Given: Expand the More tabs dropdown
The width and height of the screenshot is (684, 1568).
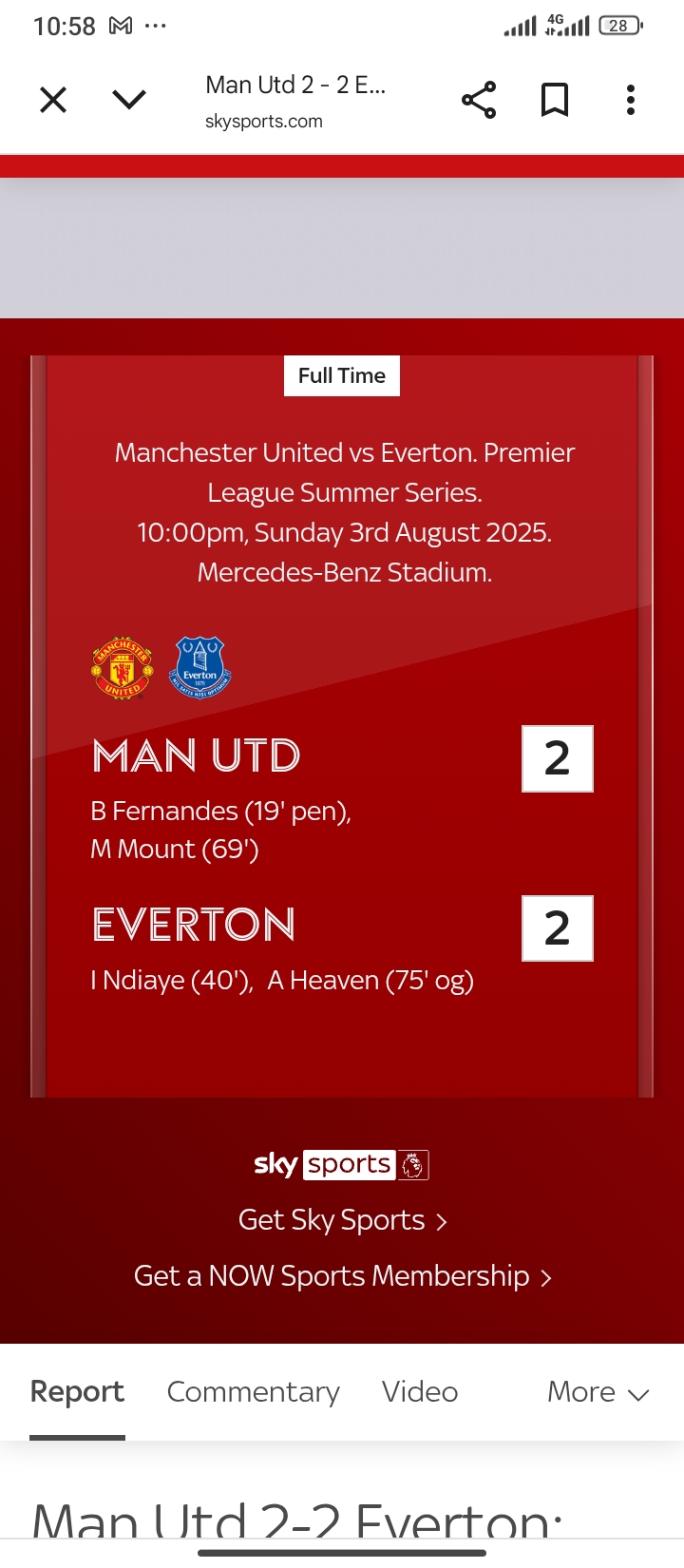Looking at the screenshot, I should click(598, 1392).
